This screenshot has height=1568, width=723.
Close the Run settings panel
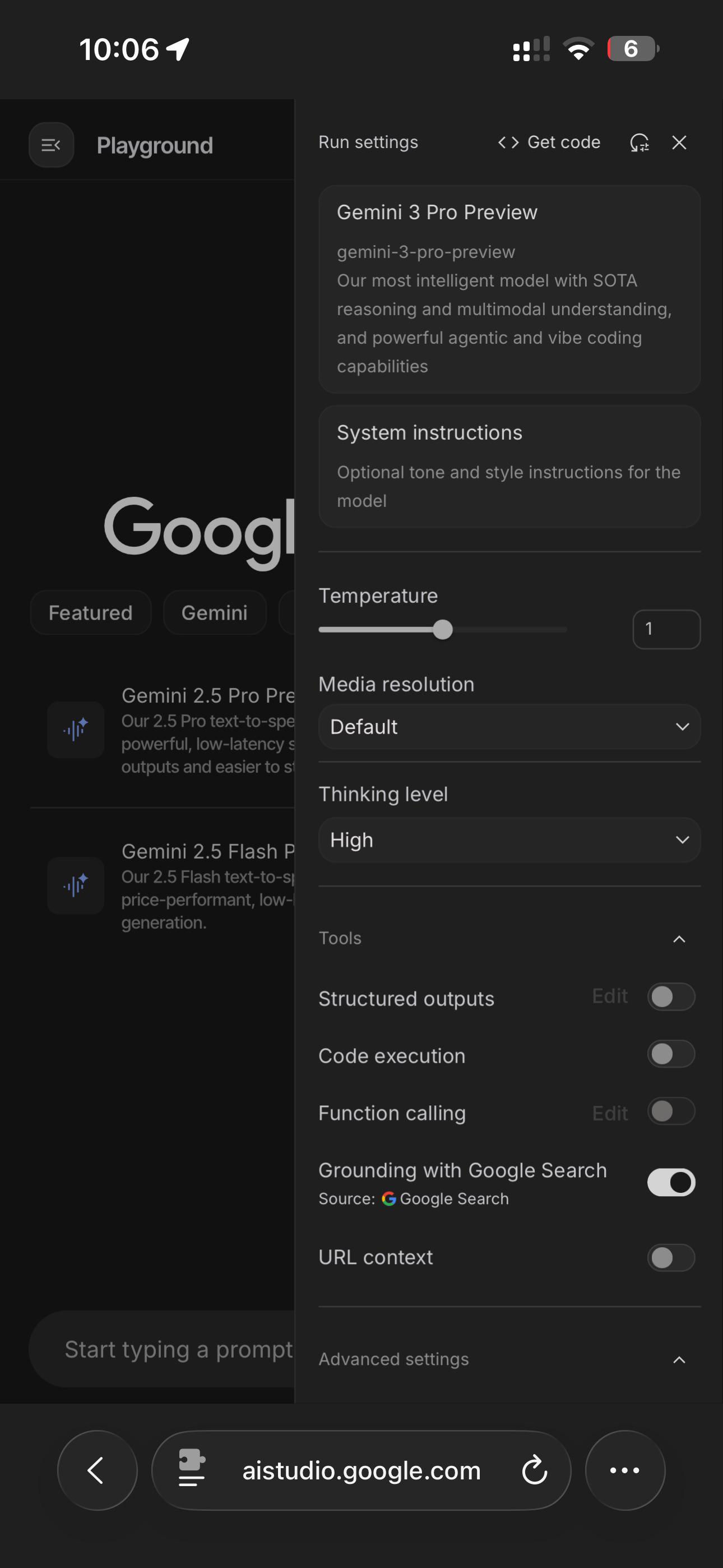tap(679, 142)
